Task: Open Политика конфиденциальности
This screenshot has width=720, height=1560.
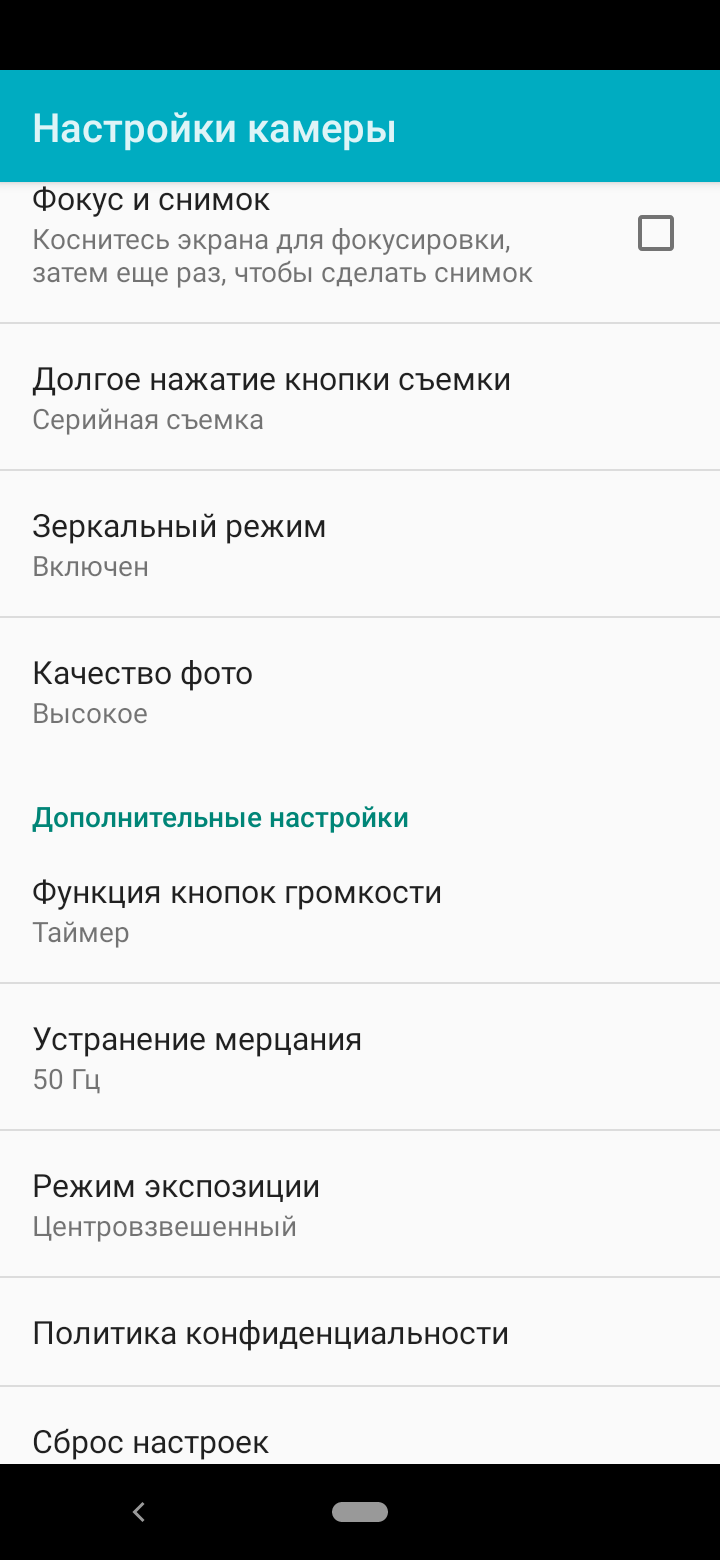Action: (360, 1332)
